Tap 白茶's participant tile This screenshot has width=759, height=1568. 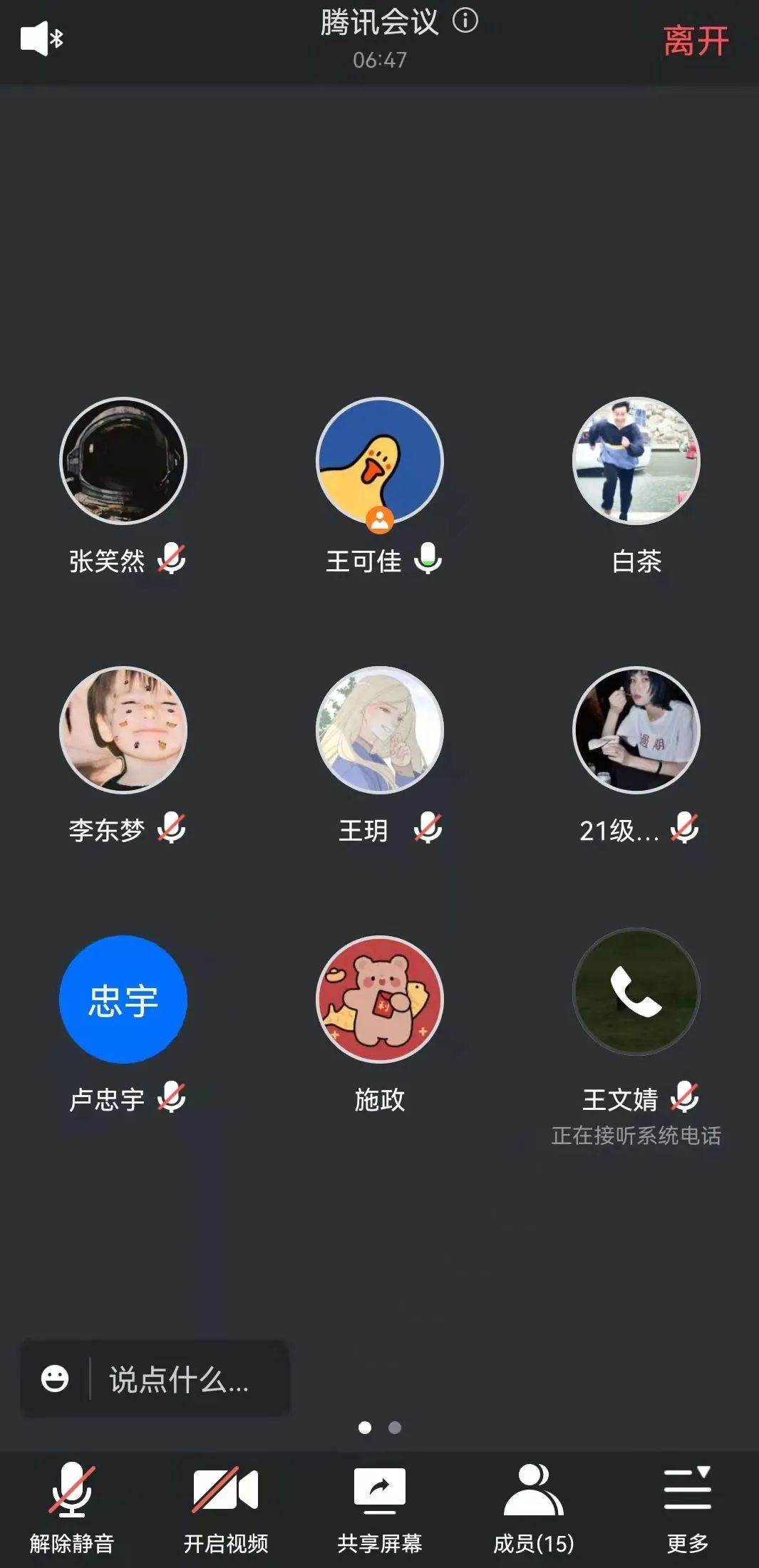pyautogui.click(x=636, y=461)
